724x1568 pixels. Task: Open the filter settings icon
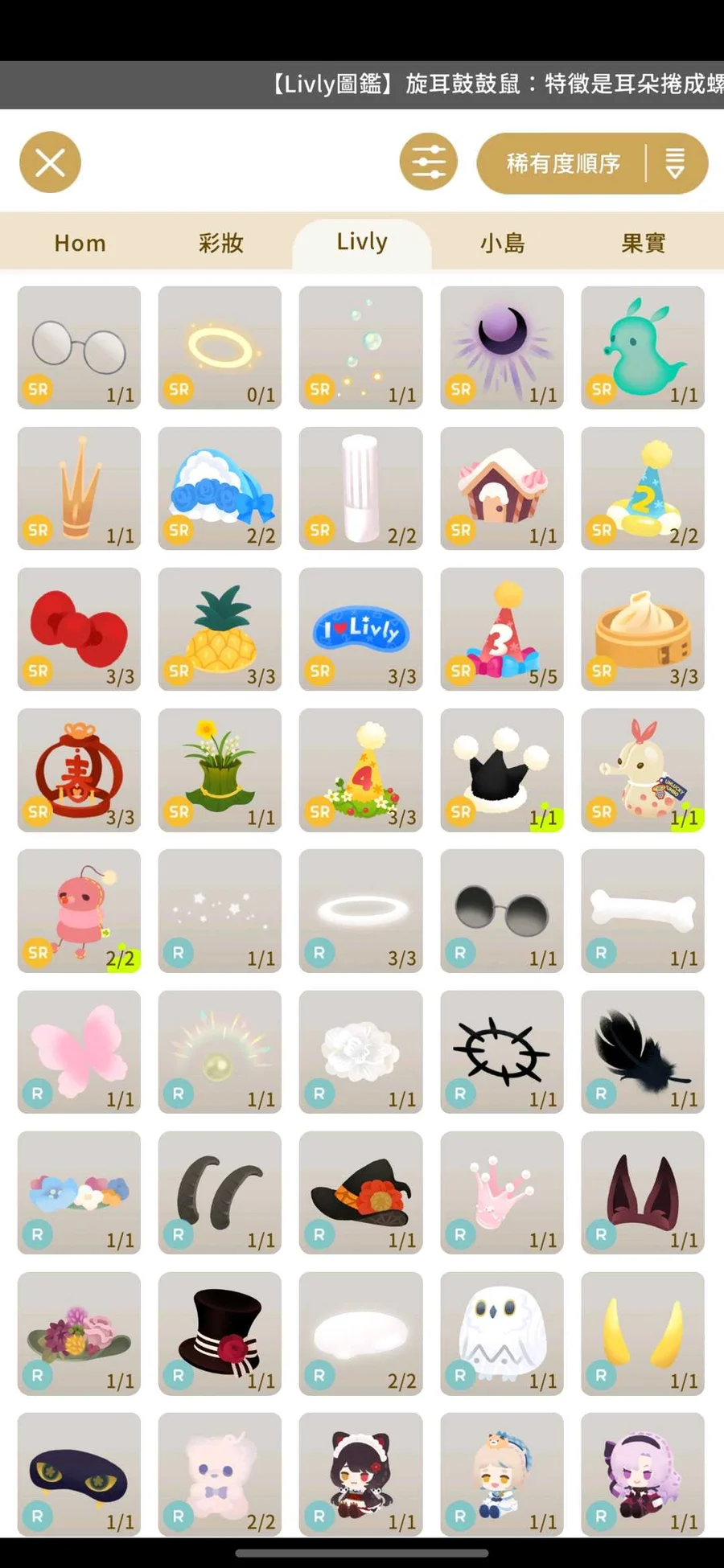[428, 162]
